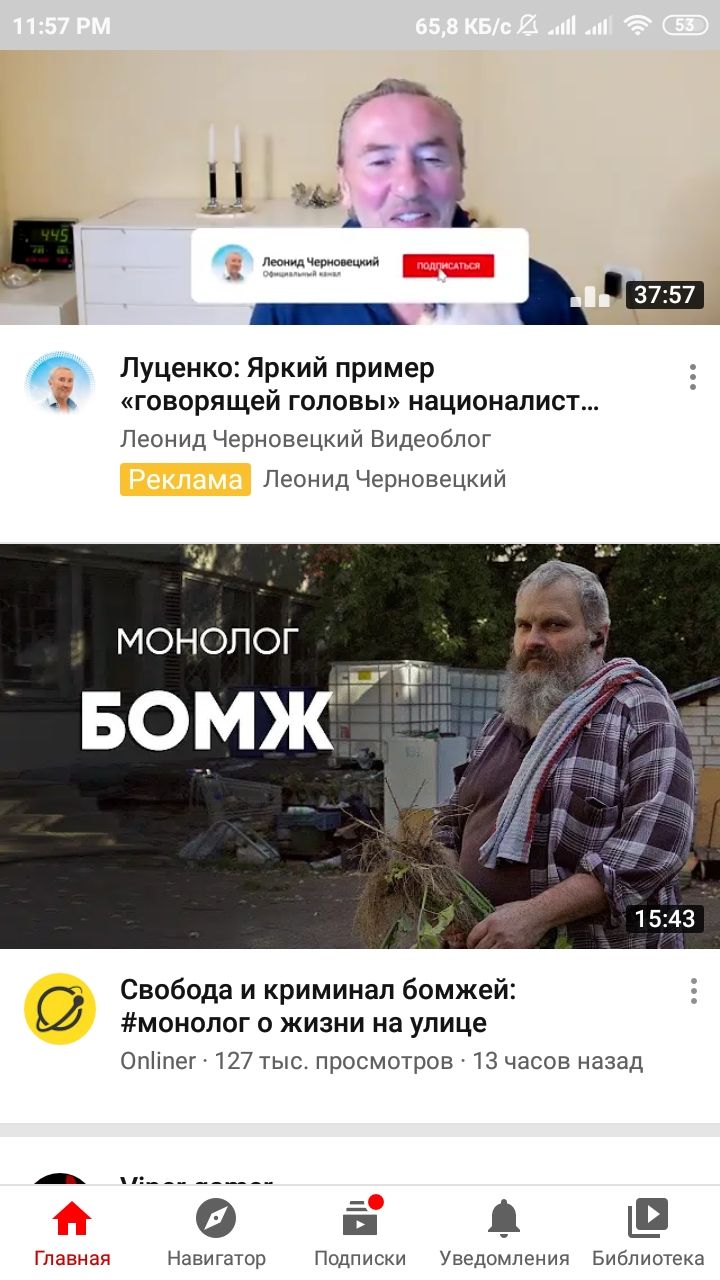This screenshot has width=720, height=1280.
Task: Switch to the Библиотека tab
Action: click(x=648, y=1234)
